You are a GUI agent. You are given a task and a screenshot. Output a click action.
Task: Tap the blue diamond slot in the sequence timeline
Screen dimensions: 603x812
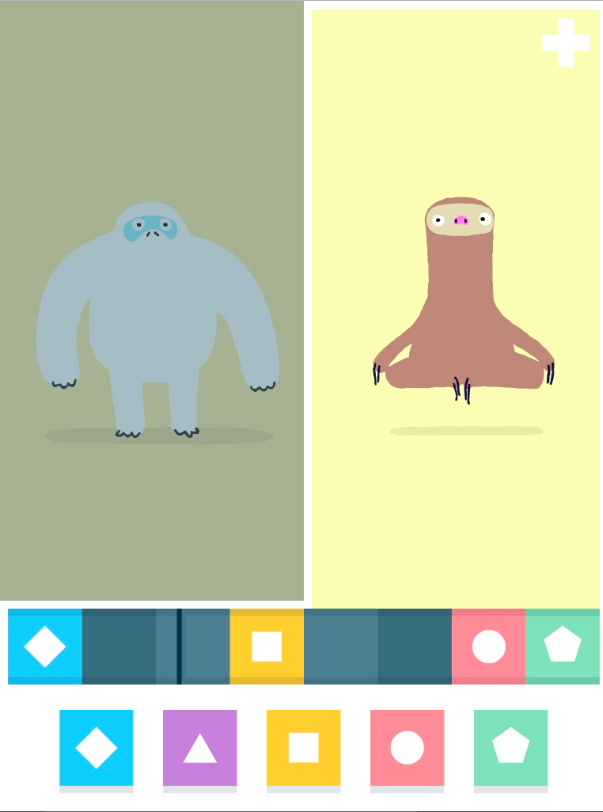tap(45, 646)
